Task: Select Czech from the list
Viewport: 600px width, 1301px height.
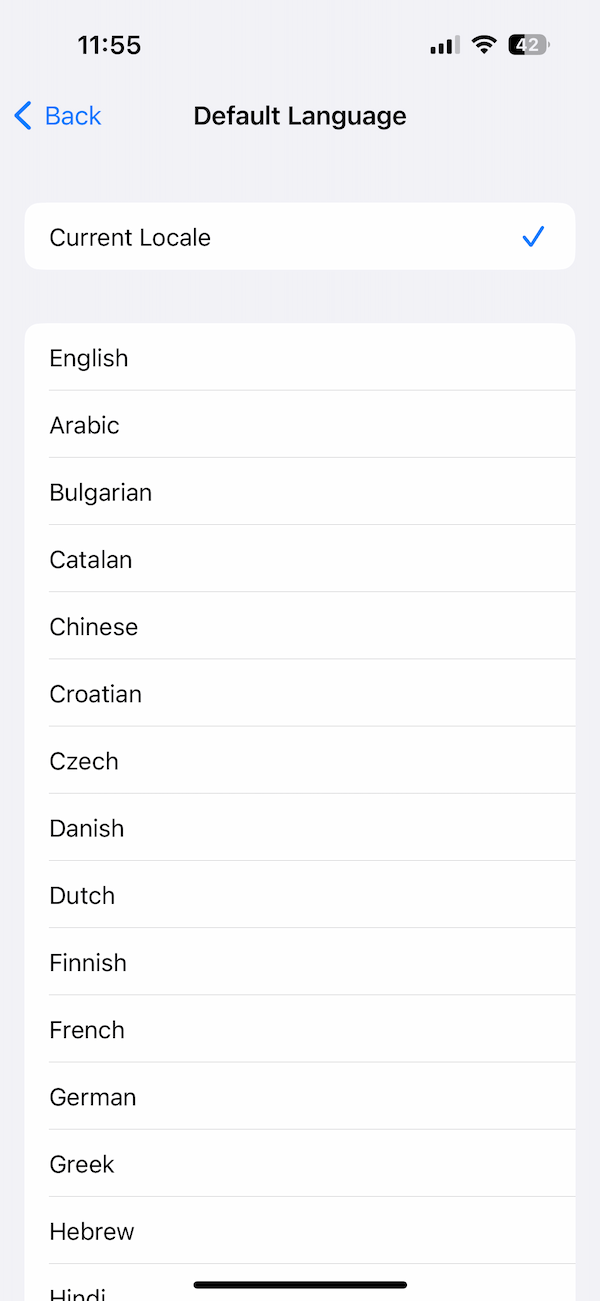Action: pyautogui.click(x=300, y=760)
